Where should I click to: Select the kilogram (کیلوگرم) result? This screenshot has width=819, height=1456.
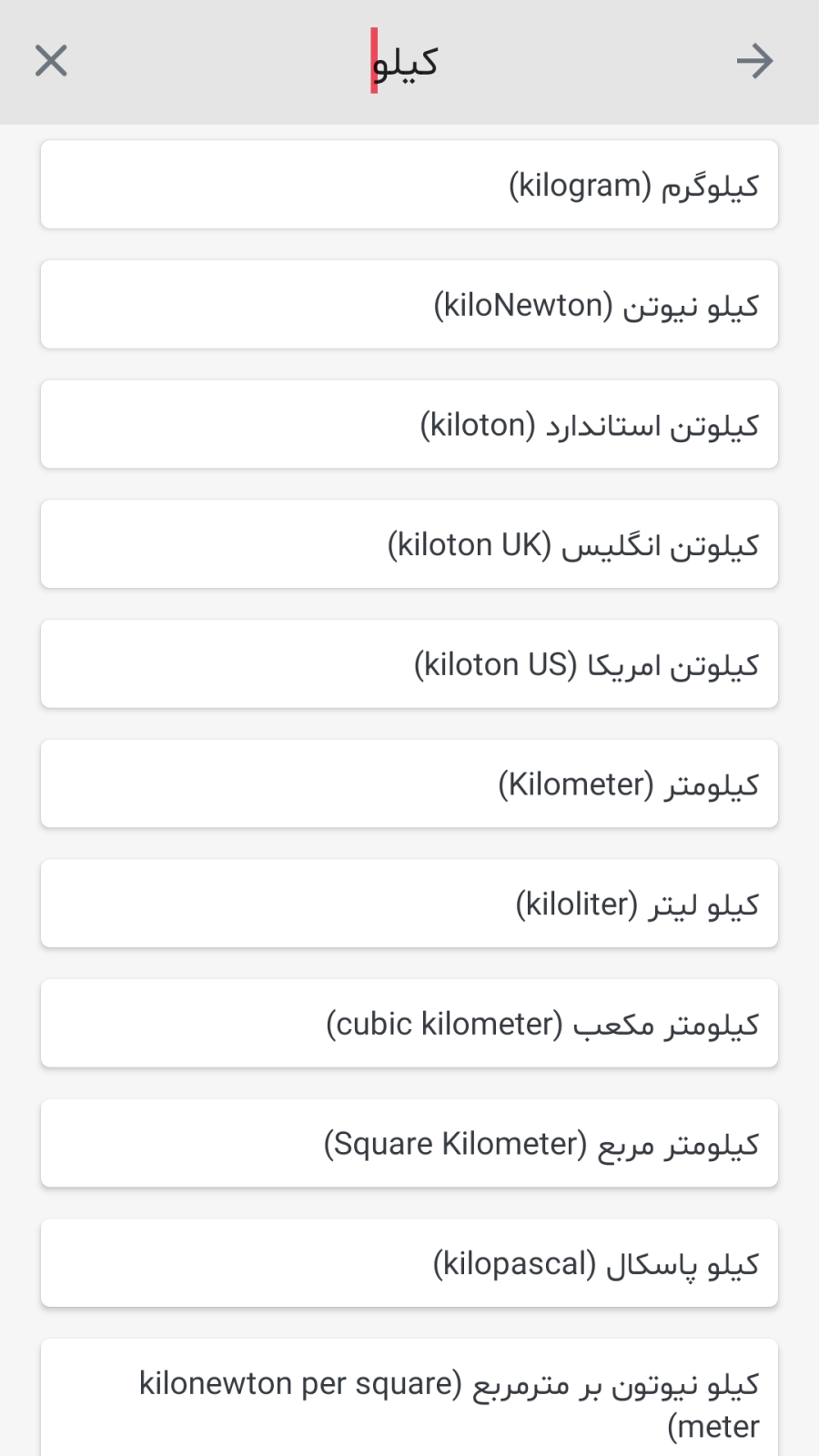click(409, 185)
